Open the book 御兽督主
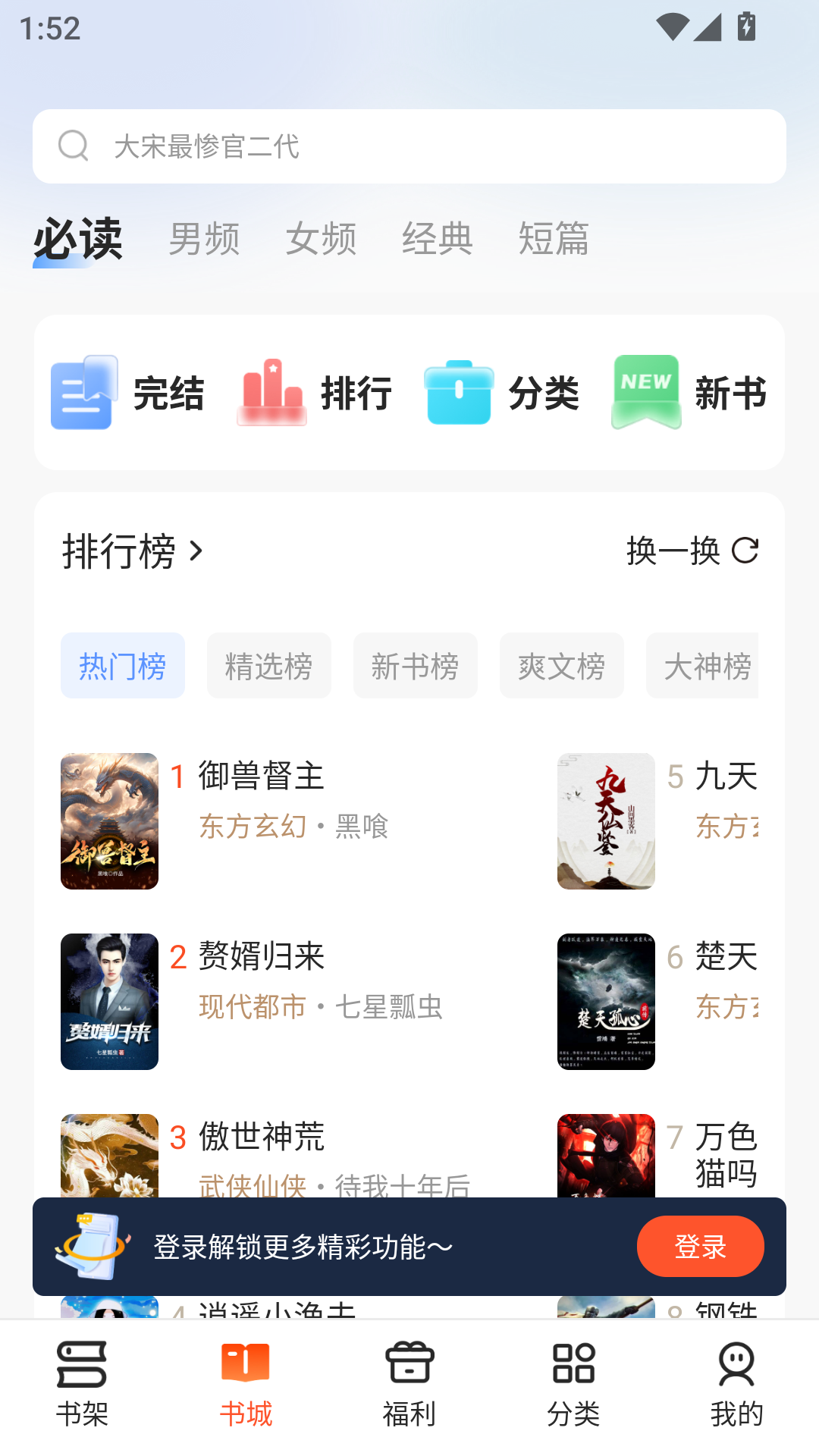The height and width of the screenshot is (1456, 819). (109, 821)
